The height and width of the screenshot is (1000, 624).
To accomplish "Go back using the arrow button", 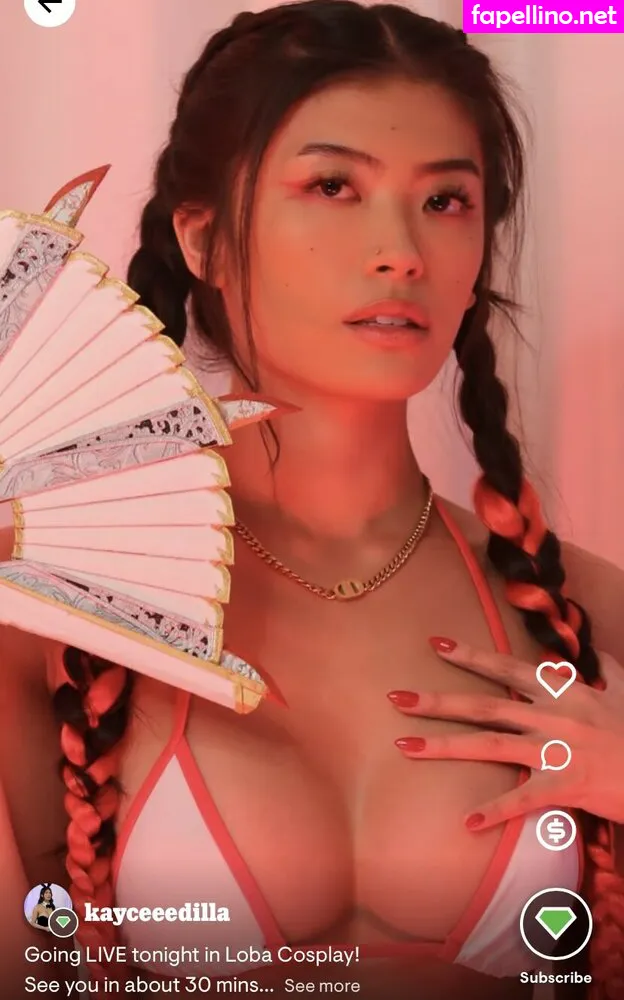I will [49, 7].
